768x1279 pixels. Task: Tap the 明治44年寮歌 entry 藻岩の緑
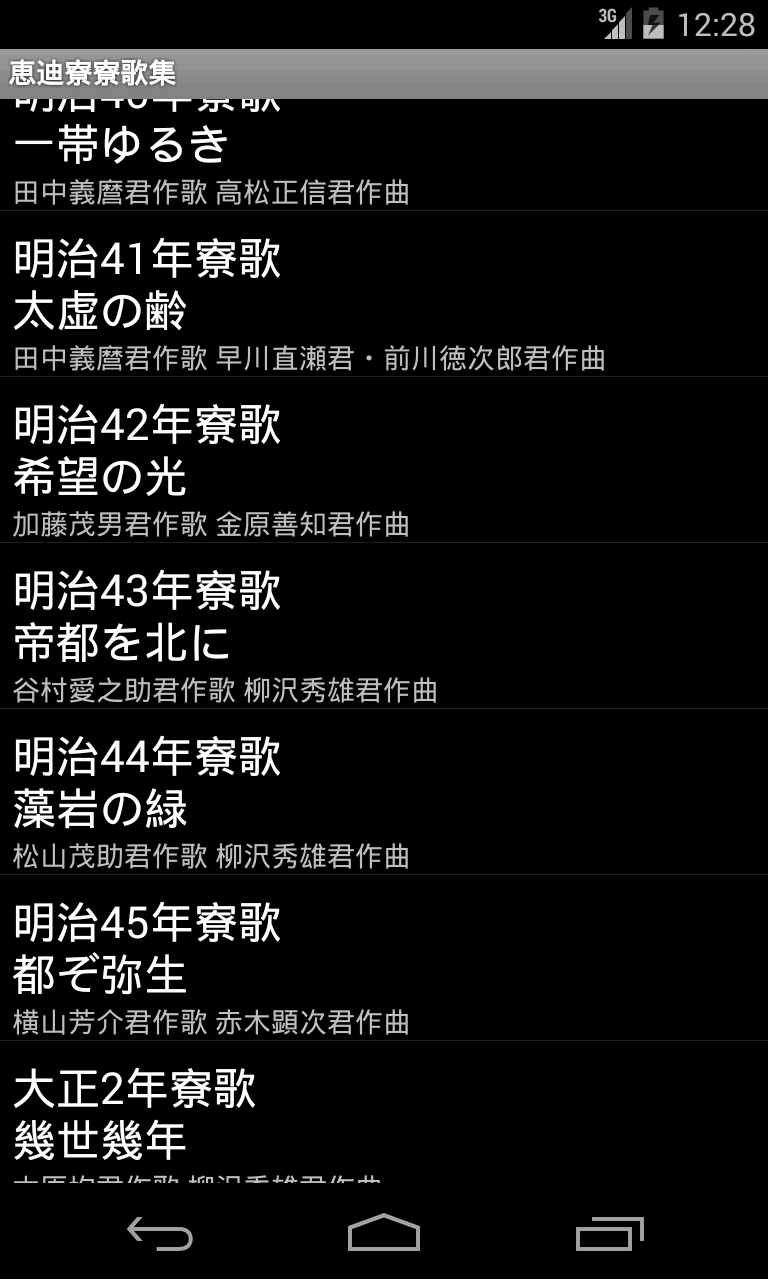pyautogui.click(x=100, y=810)
